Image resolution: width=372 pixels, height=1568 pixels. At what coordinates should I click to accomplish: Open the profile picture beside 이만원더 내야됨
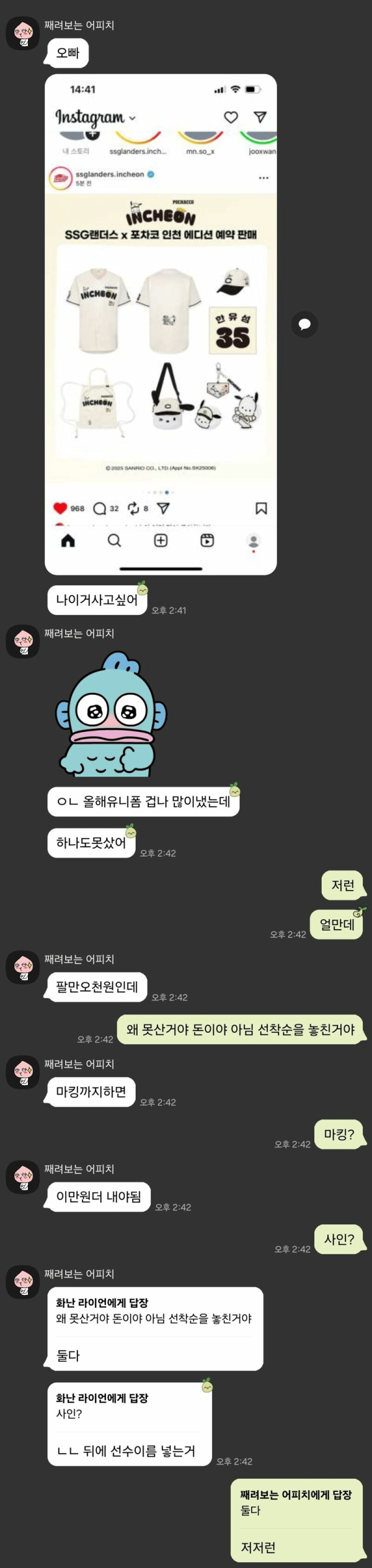tap(23, 1177)
